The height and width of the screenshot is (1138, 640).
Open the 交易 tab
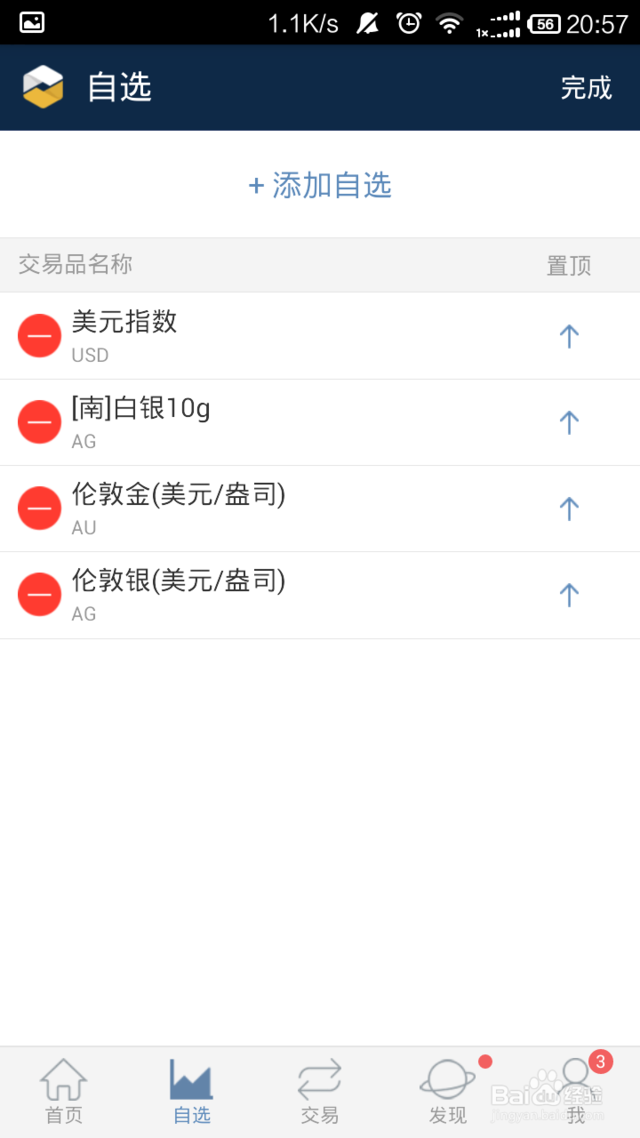[x=320, y=1092]
